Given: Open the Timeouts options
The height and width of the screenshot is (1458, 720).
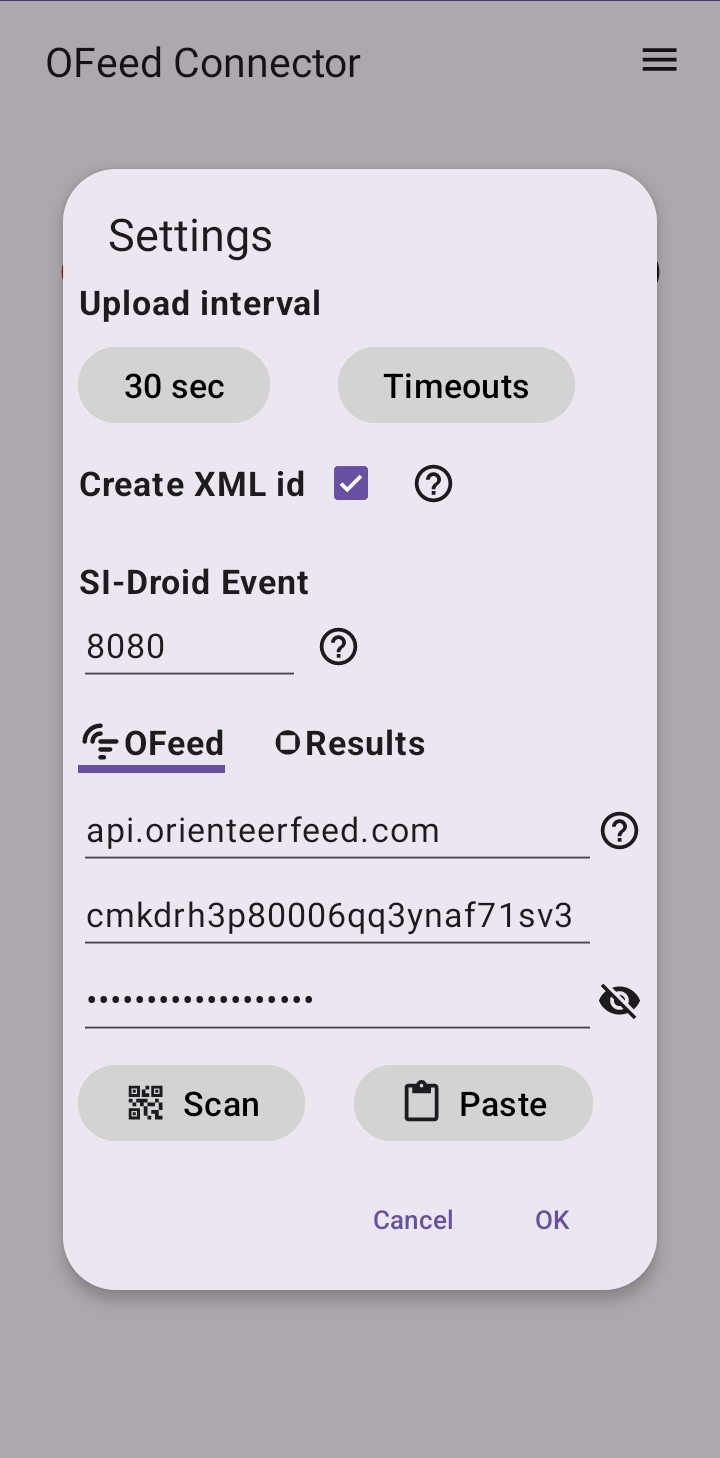Looking at the screenshot, I should (456, 385).
